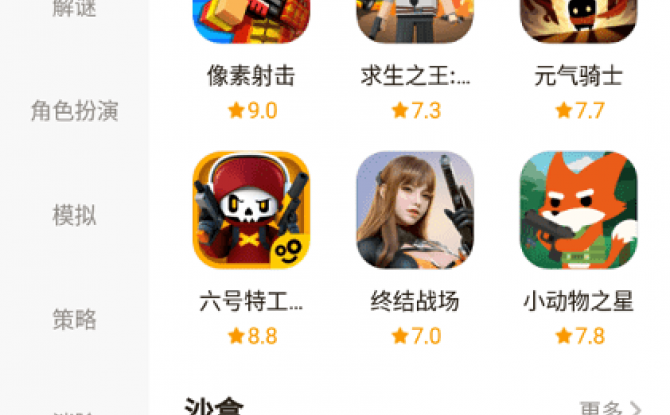
Task: Open the 小动物之星 game
Action: [x=578, y=210]
